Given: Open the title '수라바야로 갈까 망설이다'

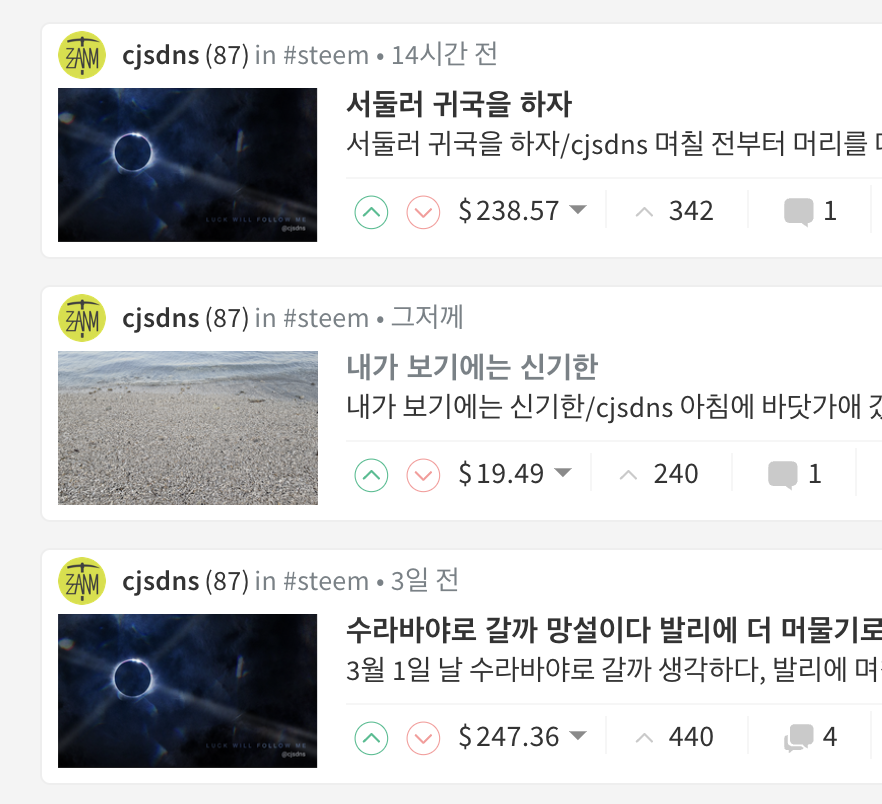Looking at the screenshot, I should point(613,630).
